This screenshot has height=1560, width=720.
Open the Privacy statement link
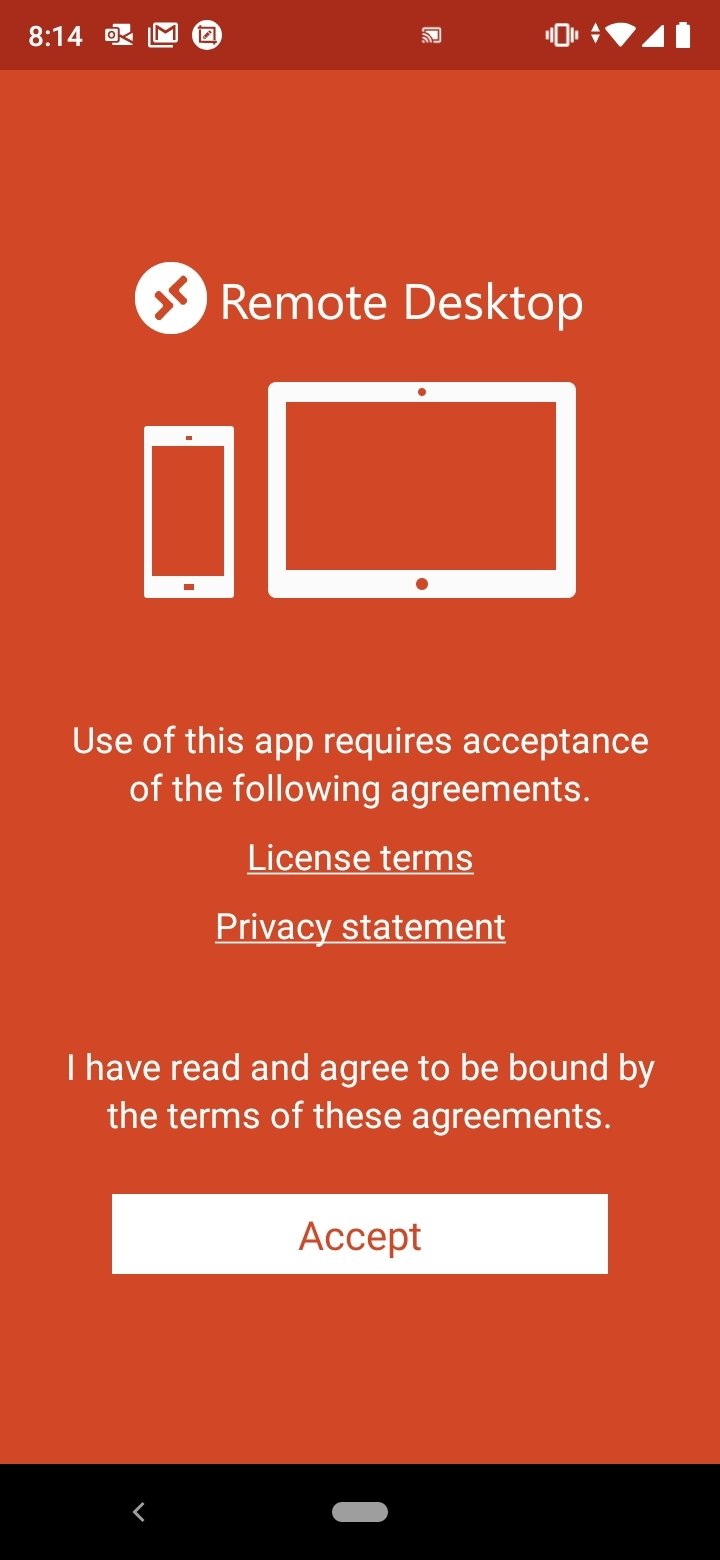click(360, 927)
